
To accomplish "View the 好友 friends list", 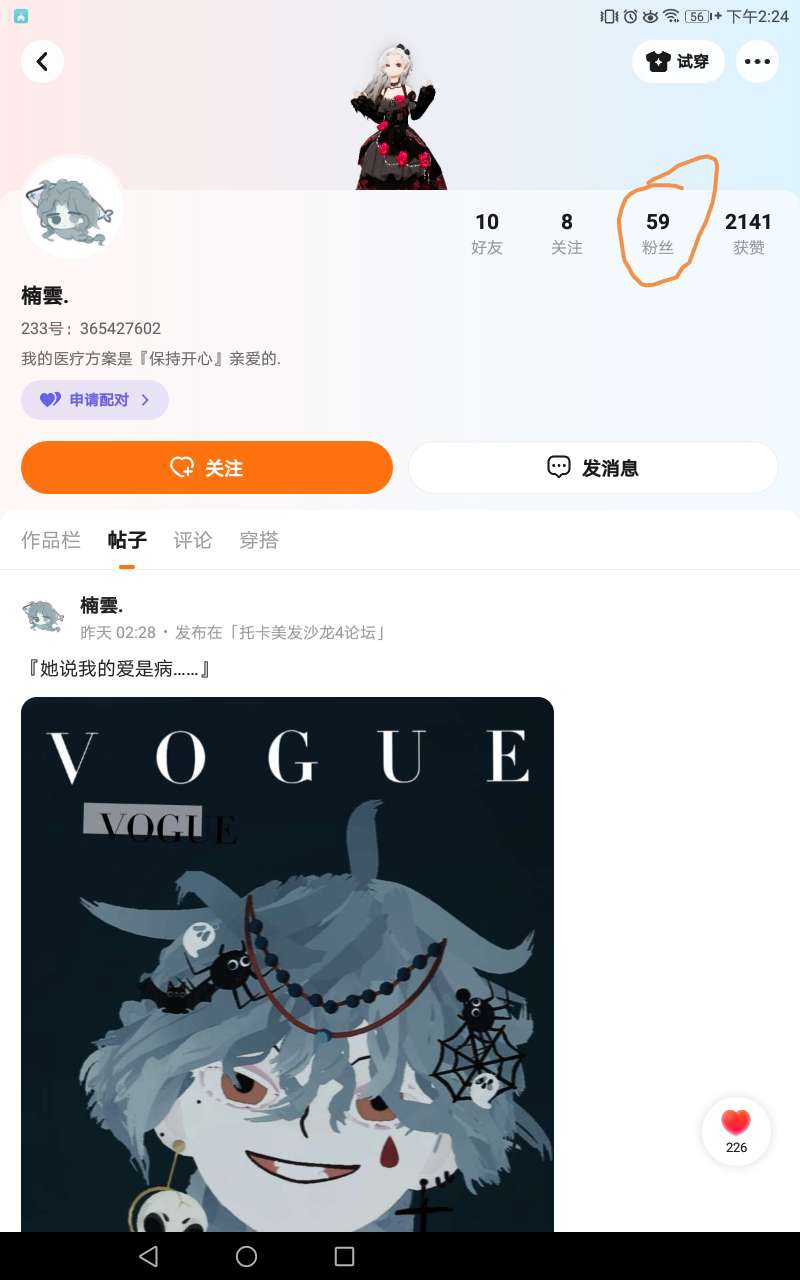I will 487,233.
